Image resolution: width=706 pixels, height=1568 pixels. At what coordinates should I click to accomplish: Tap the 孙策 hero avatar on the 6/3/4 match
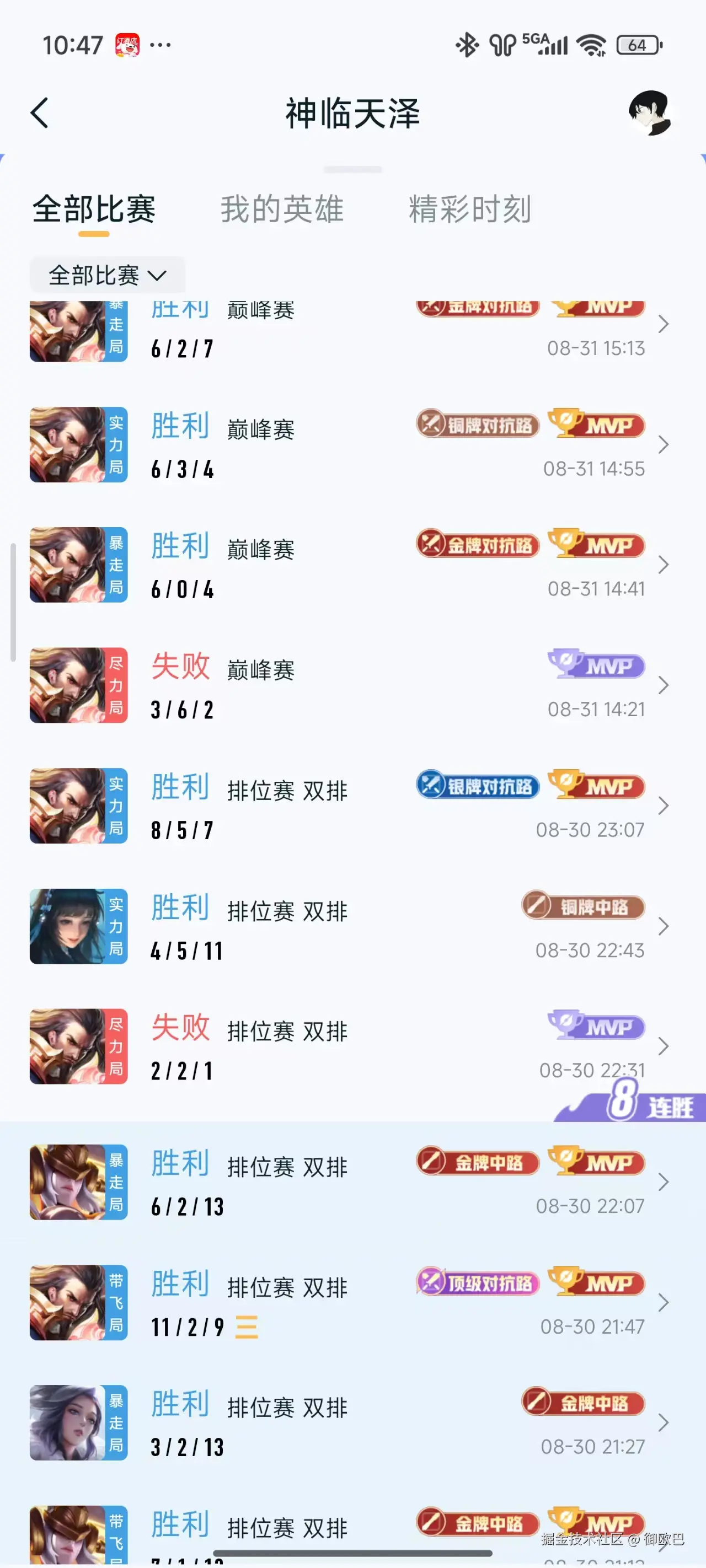pyautogui.click(x=78, y=443)
